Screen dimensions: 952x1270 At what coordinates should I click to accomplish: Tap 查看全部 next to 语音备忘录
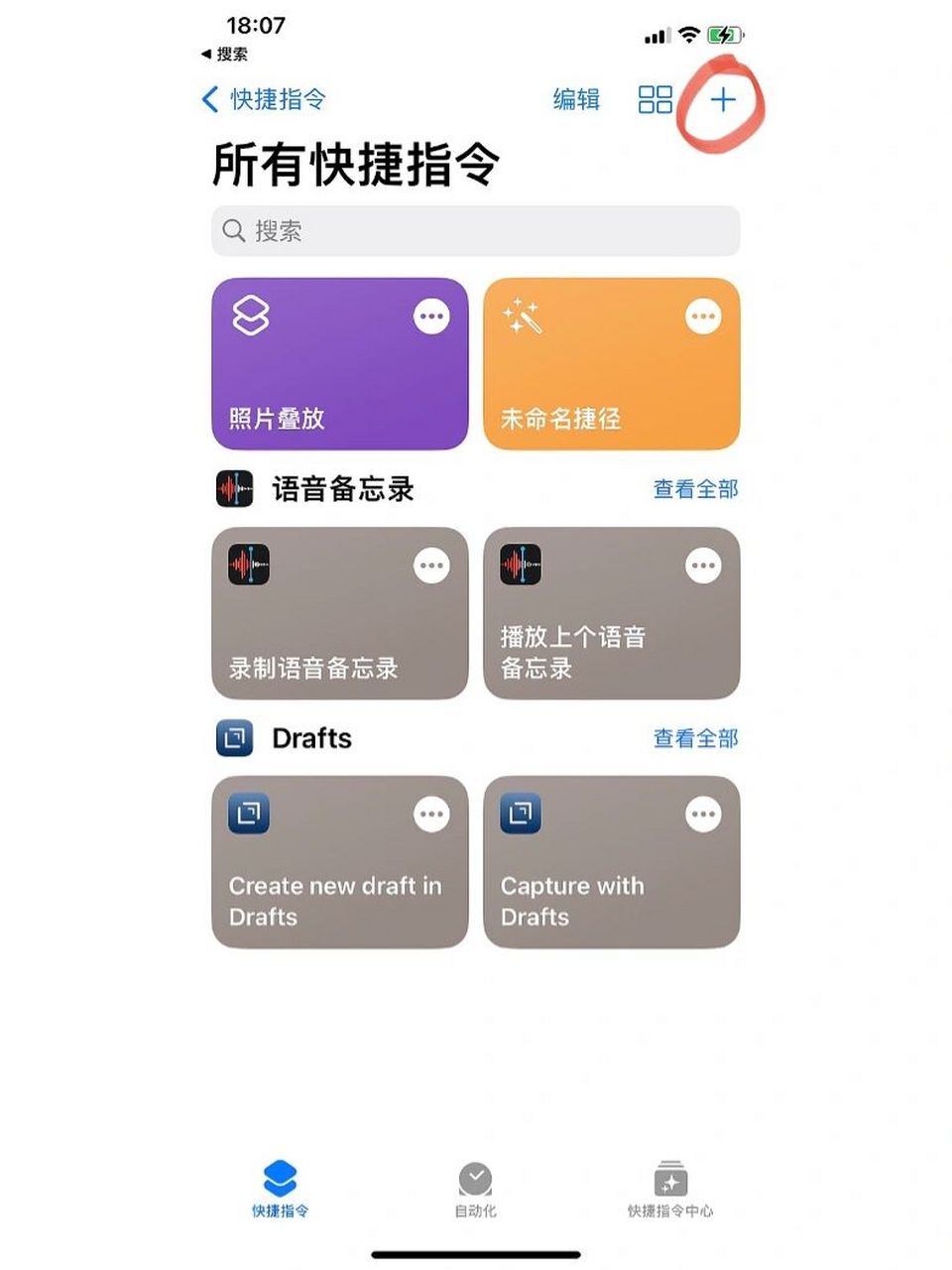pyautogui.click(x=694, y=489)
